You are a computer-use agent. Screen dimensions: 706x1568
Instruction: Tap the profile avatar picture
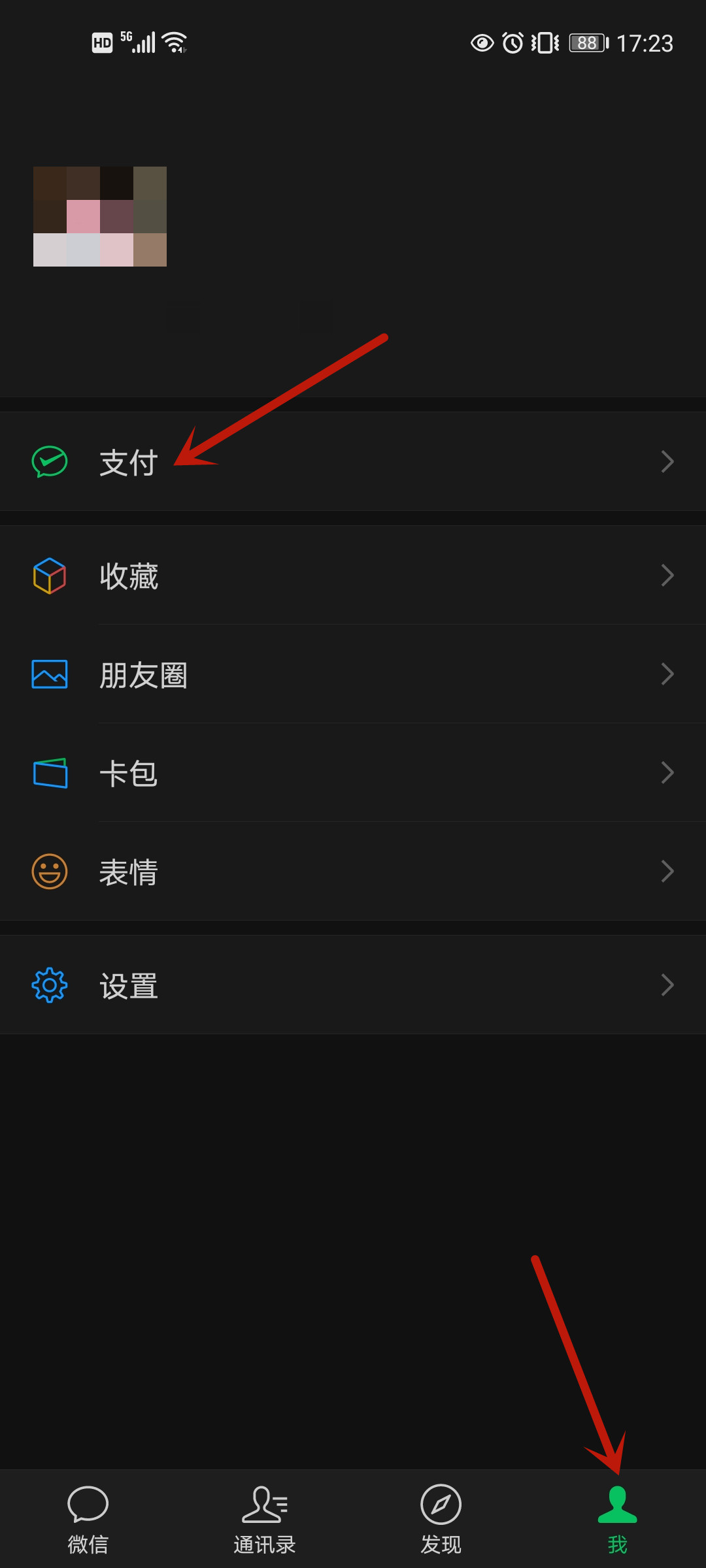pos(100,216)
